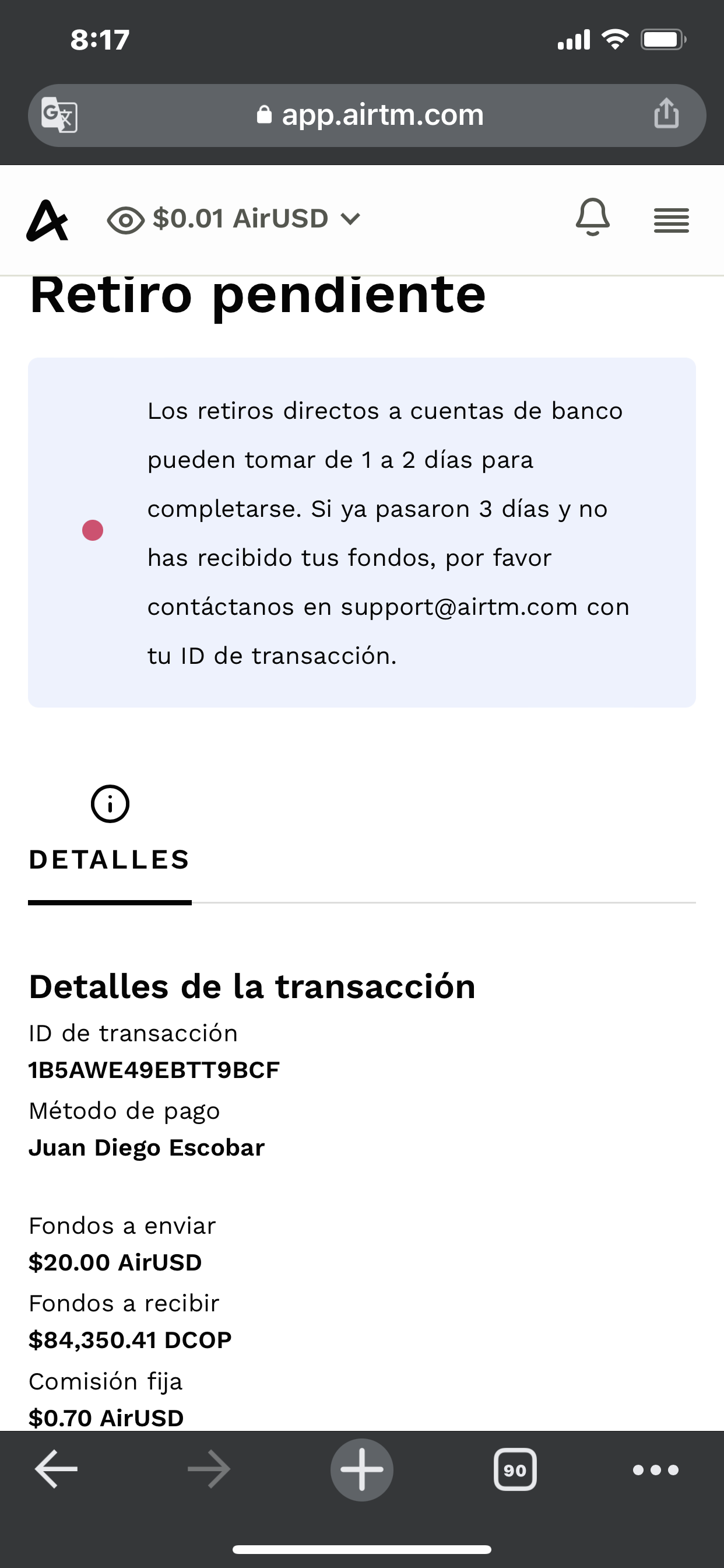Open a new browser tab

pyautogui.click(x=362, y=1469)
